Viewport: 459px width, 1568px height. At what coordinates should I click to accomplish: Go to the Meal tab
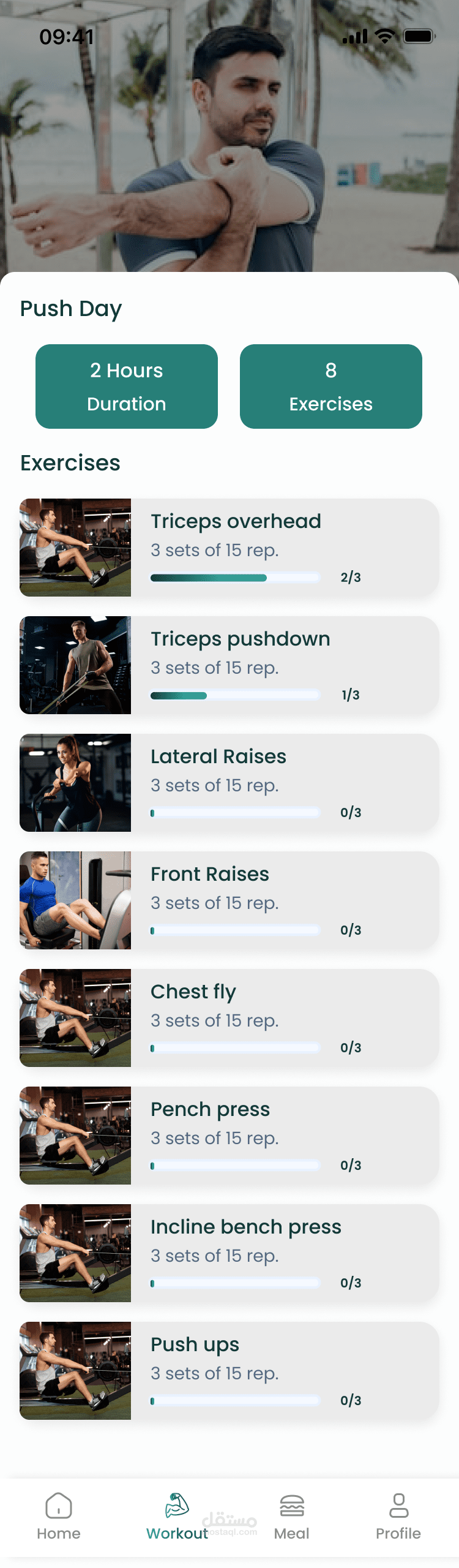tap(292, 1516)
